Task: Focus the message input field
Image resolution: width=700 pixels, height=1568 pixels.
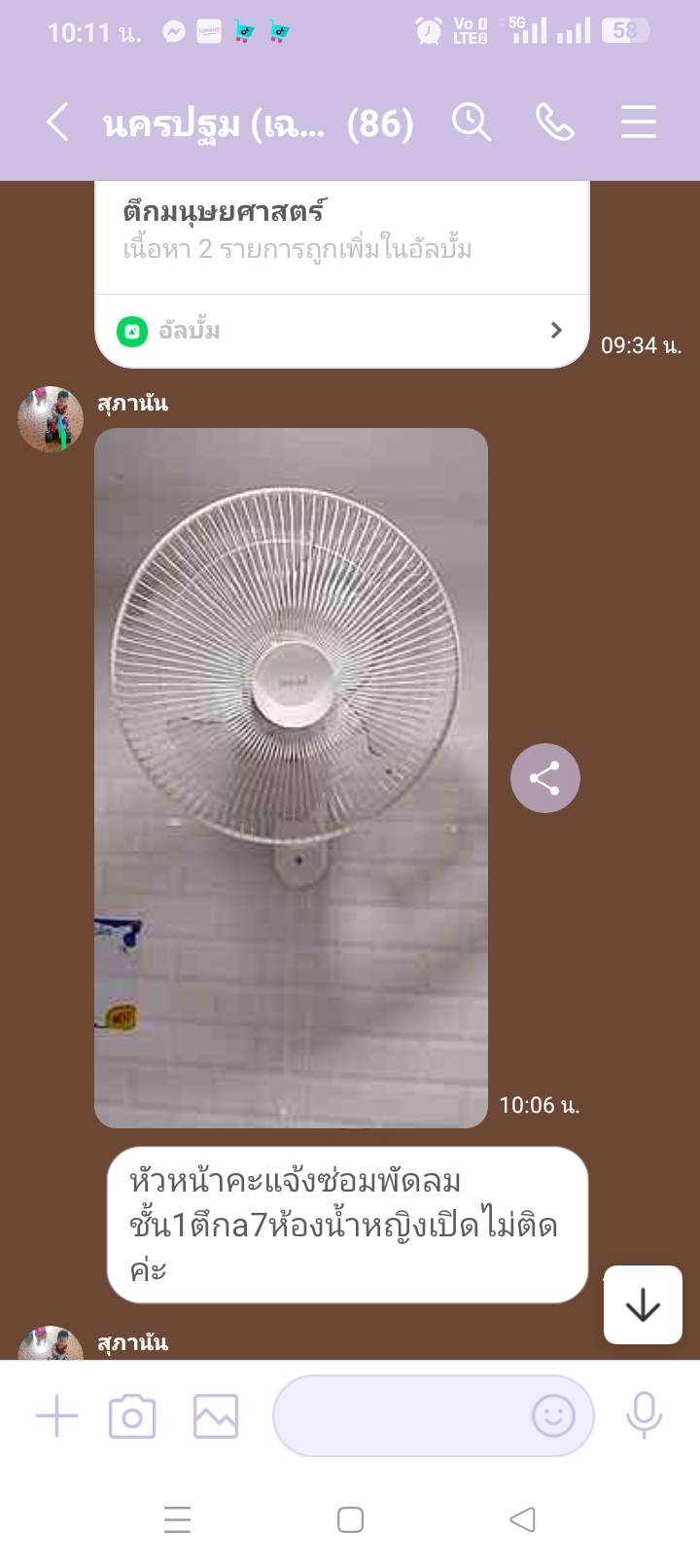Action: (399, 1416)
